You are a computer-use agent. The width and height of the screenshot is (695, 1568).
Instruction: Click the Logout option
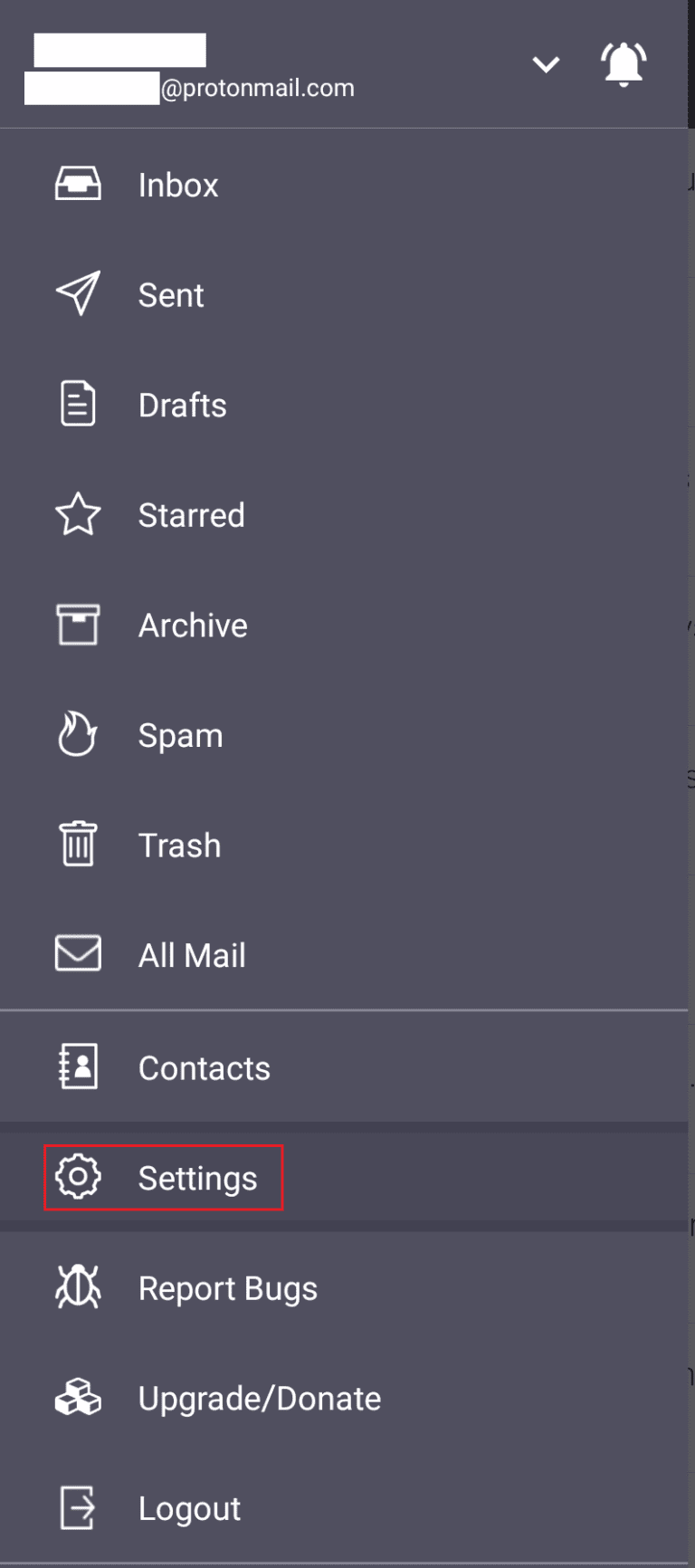[189, 1507]
